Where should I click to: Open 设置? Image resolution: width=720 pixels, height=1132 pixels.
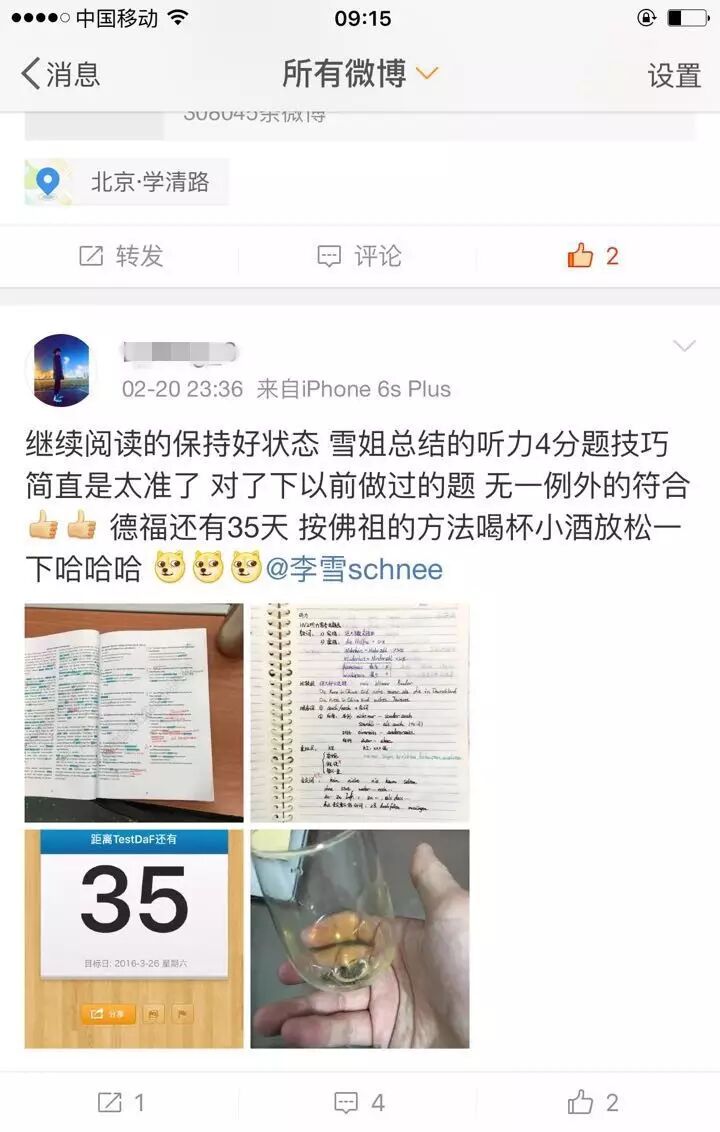coord(674,76)
